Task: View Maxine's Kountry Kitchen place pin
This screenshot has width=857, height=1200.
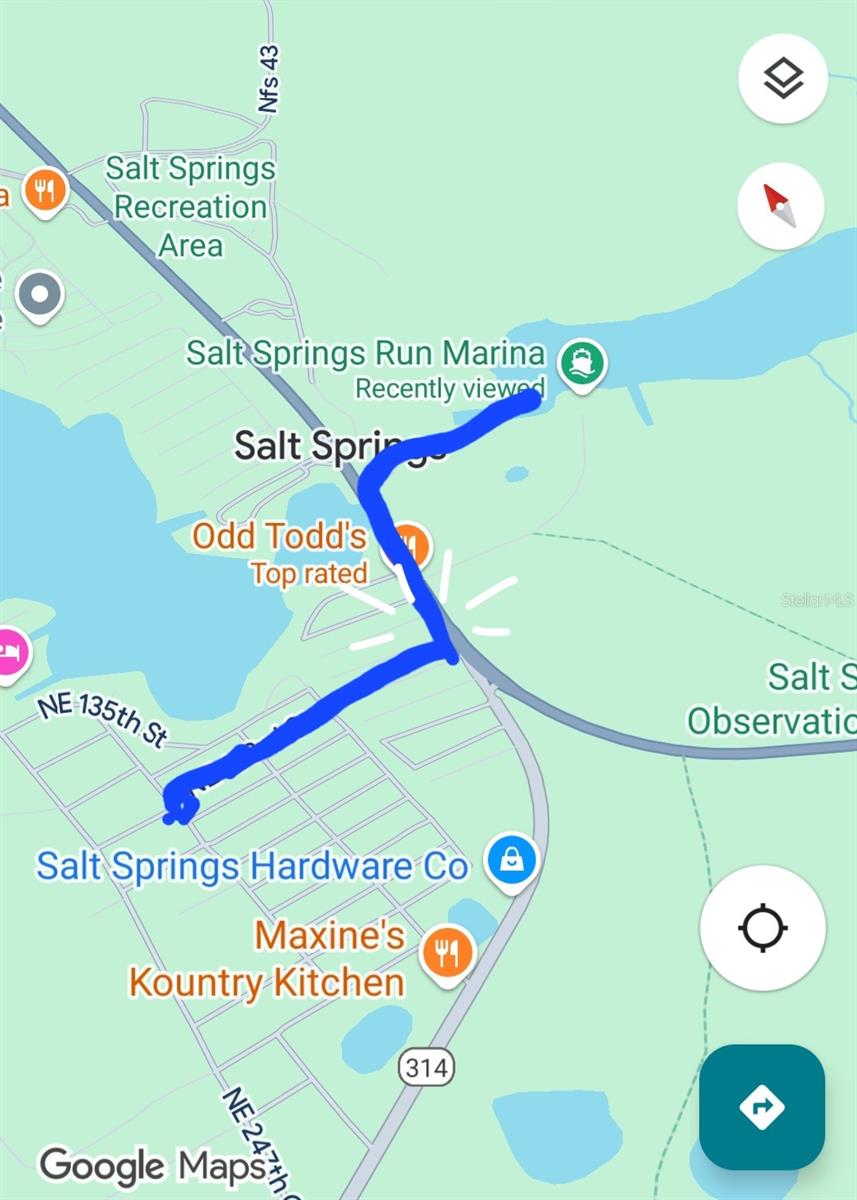Action: coord(448,952)
